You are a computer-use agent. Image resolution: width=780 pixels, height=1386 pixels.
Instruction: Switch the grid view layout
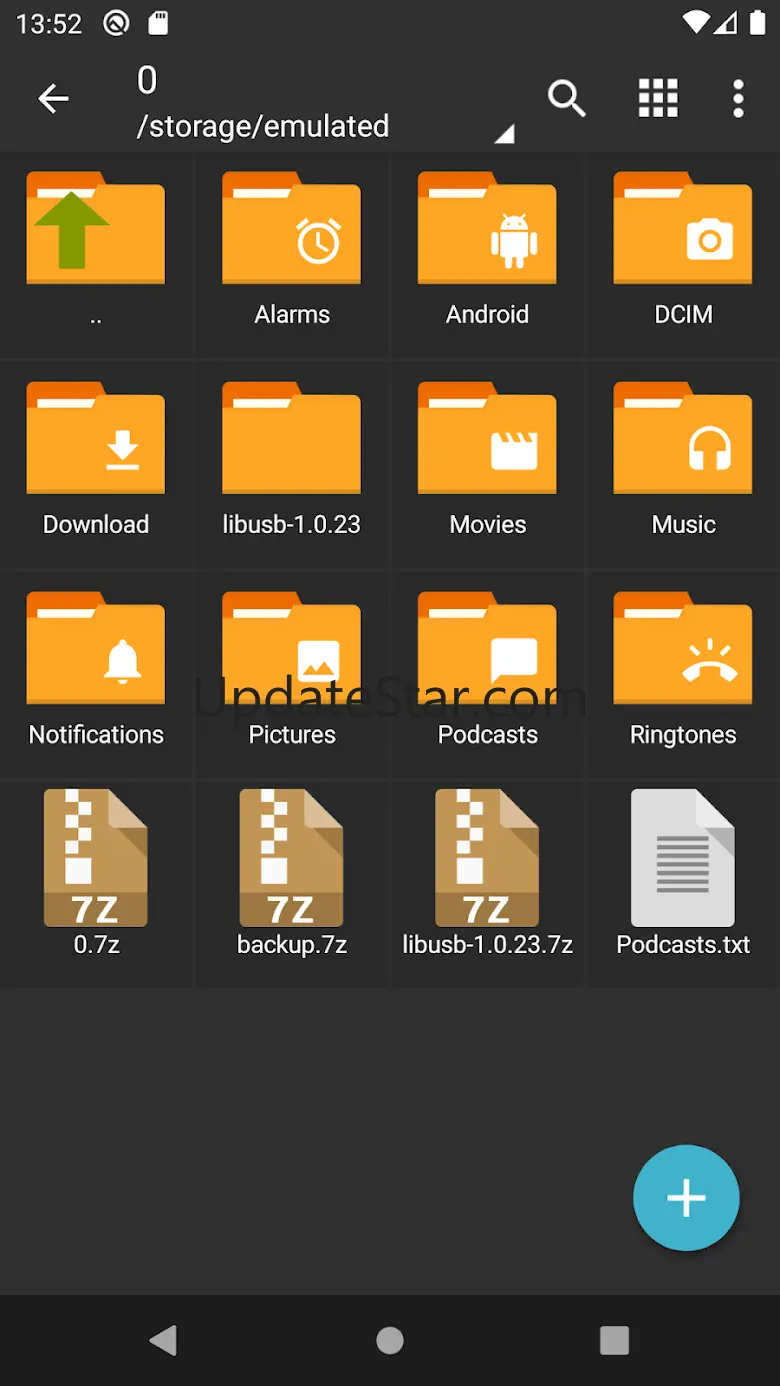point(658,98)
